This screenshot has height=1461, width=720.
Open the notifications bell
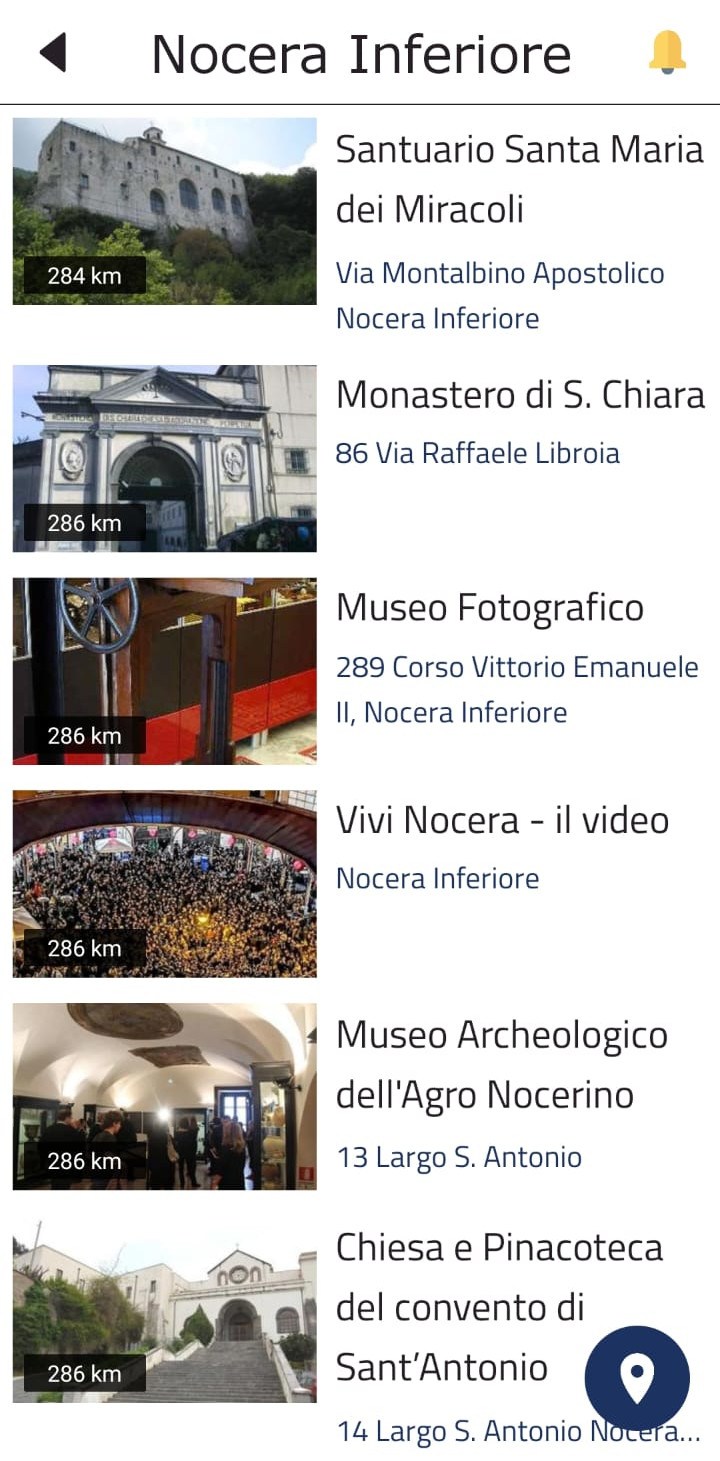point(667,52)
